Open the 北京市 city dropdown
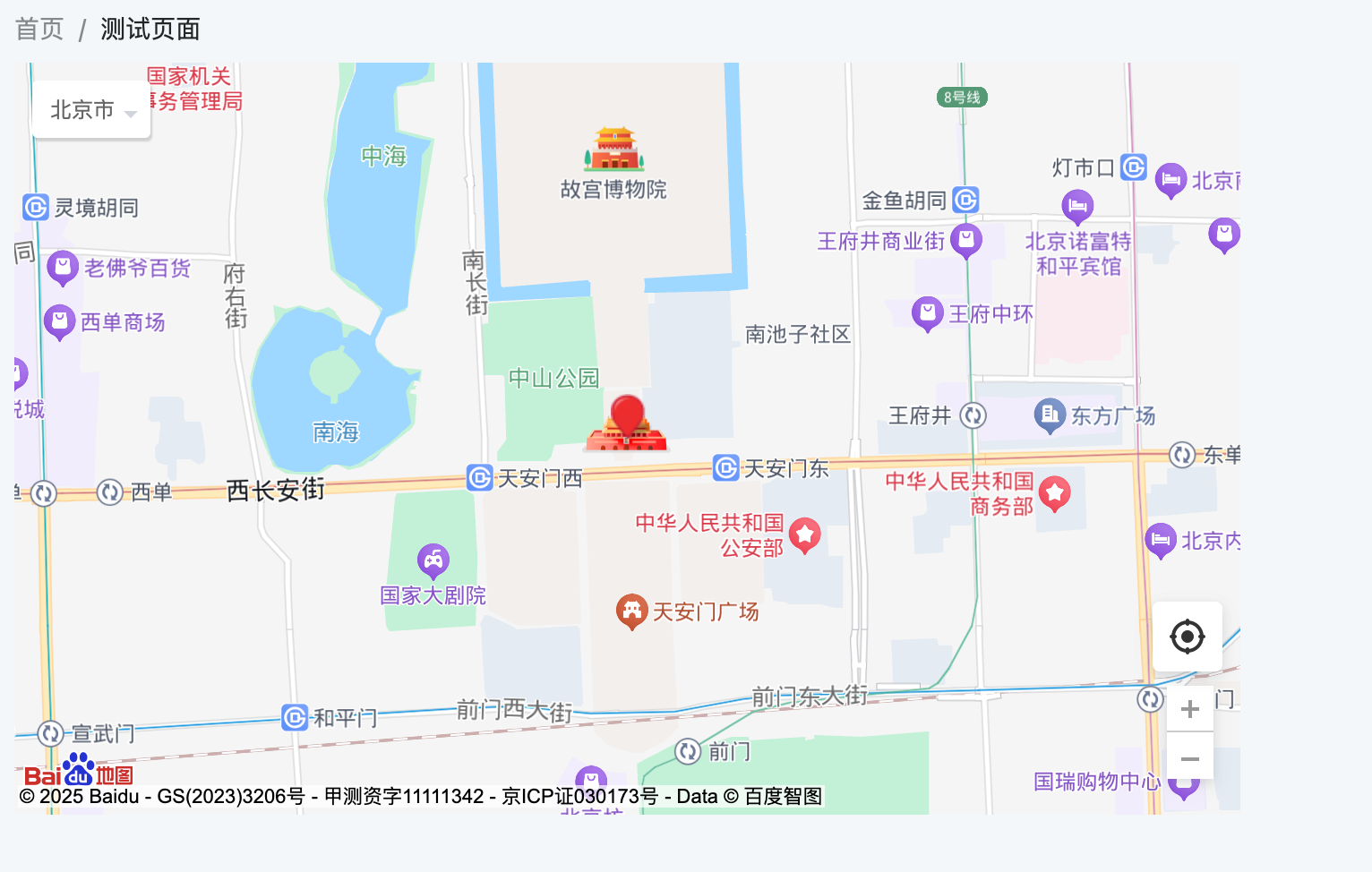 pos(91,110)
